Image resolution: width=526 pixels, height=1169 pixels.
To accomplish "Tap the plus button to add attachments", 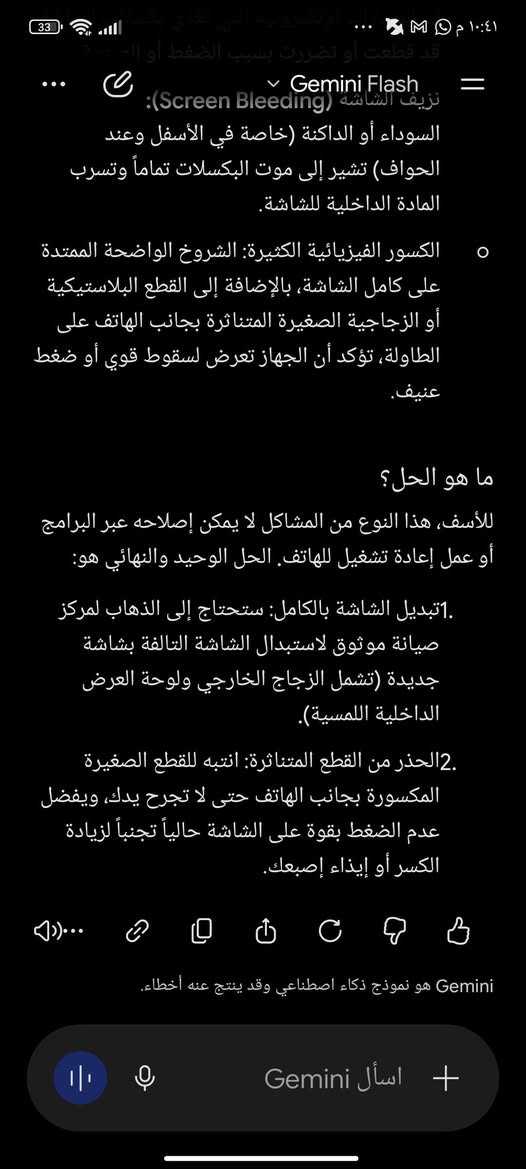I will point(446,1078).
